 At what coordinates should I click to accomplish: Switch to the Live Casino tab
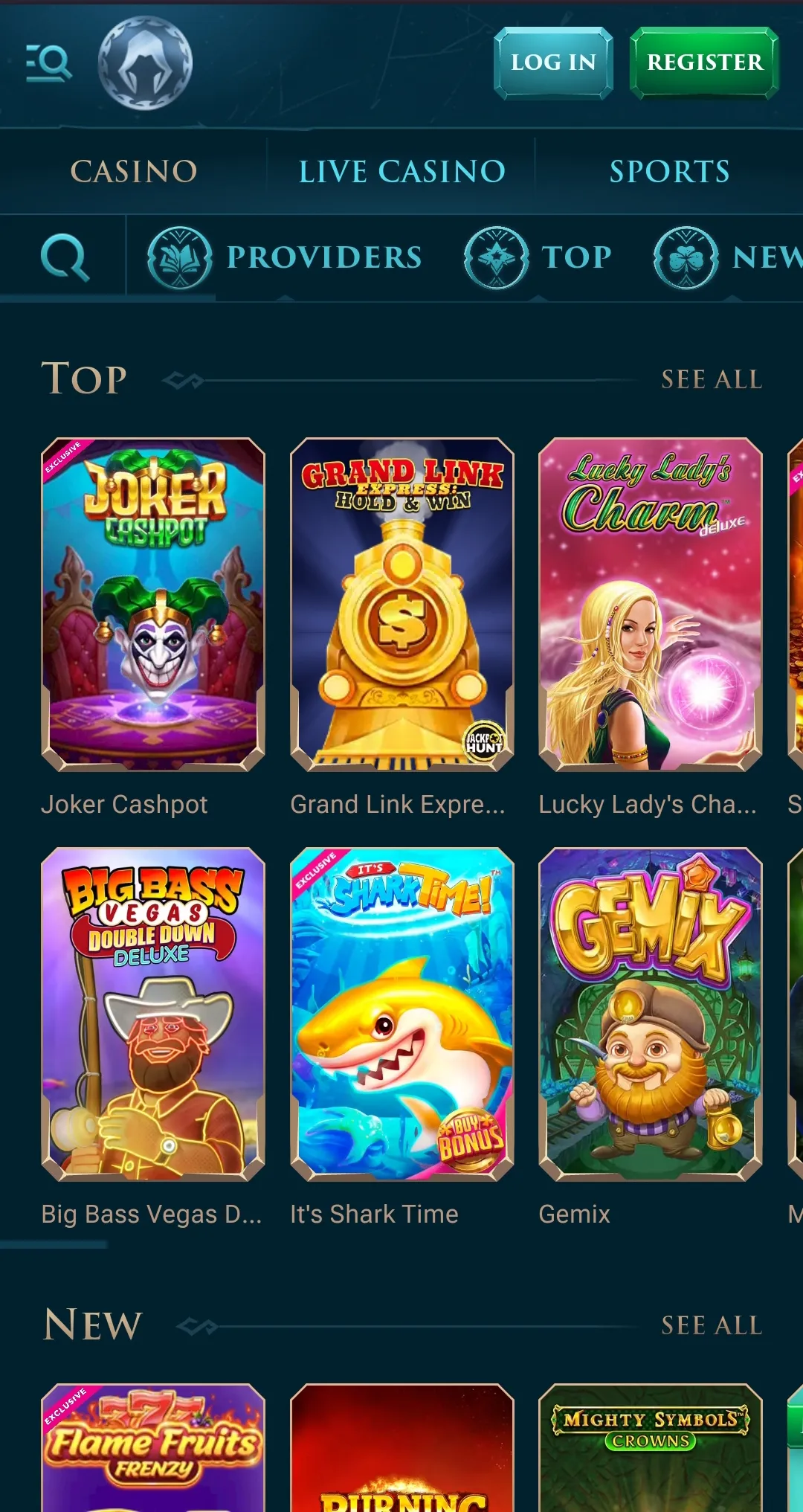(x=401, y=172)
